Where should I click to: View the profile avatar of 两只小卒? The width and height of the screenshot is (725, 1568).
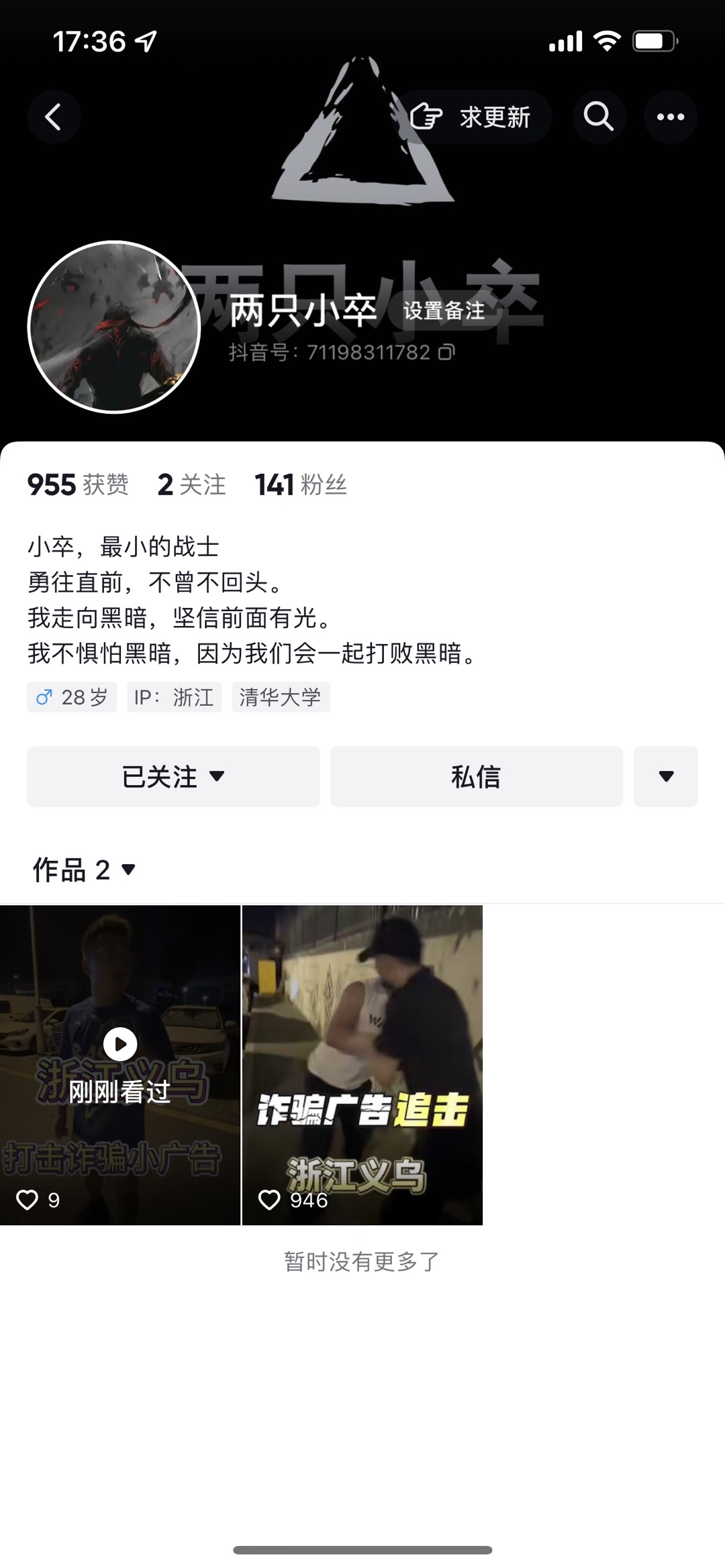coord(114,327)
